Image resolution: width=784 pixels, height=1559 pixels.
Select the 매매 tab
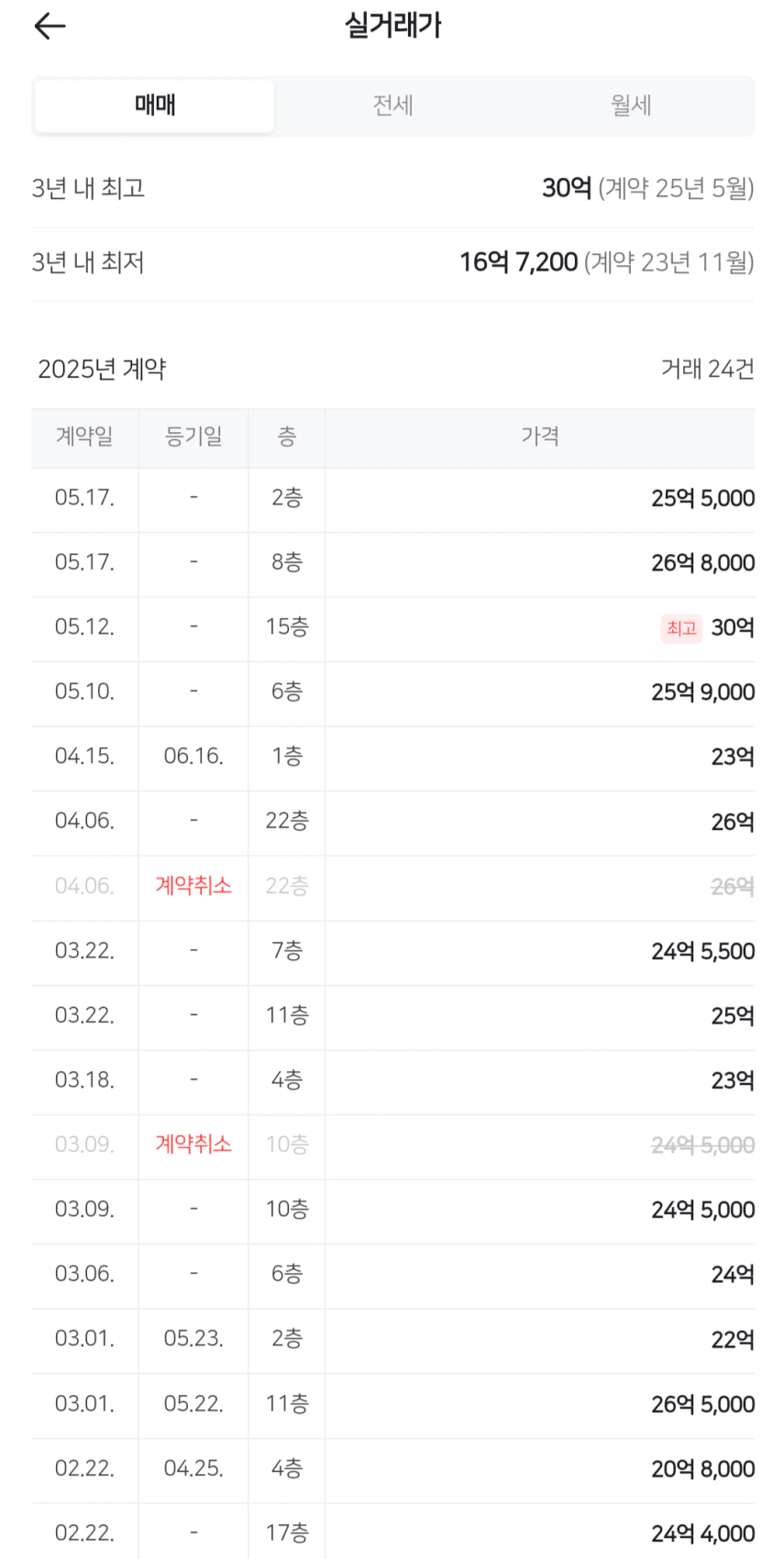(x=155, y=105)
